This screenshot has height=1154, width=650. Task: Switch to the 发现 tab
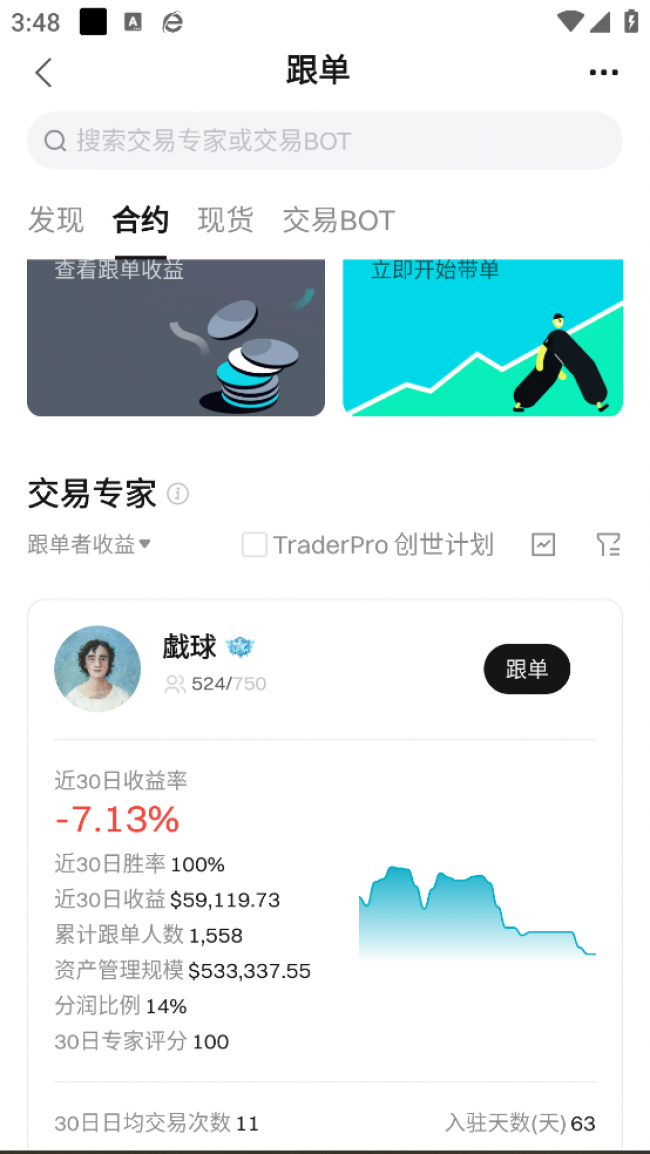[x=56, y=220]
